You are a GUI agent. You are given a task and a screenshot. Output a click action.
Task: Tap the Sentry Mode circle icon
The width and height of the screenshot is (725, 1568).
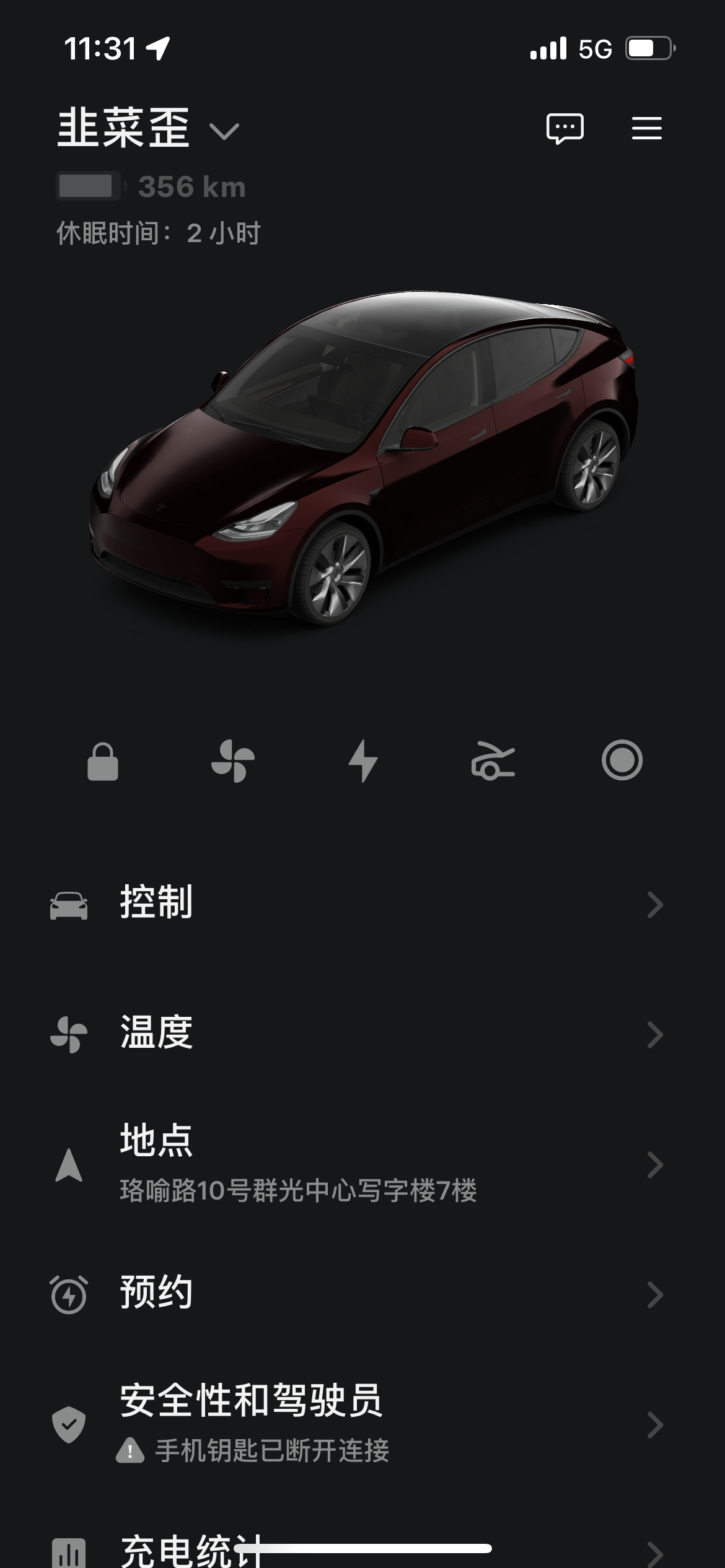pos(622,766)
